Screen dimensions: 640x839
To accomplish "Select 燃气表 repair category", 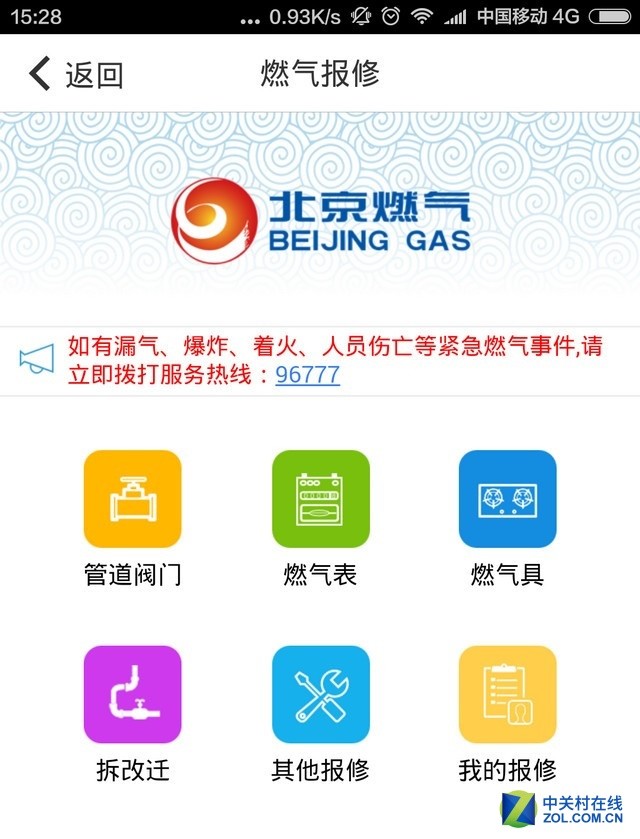I will [x=320, y=499].
